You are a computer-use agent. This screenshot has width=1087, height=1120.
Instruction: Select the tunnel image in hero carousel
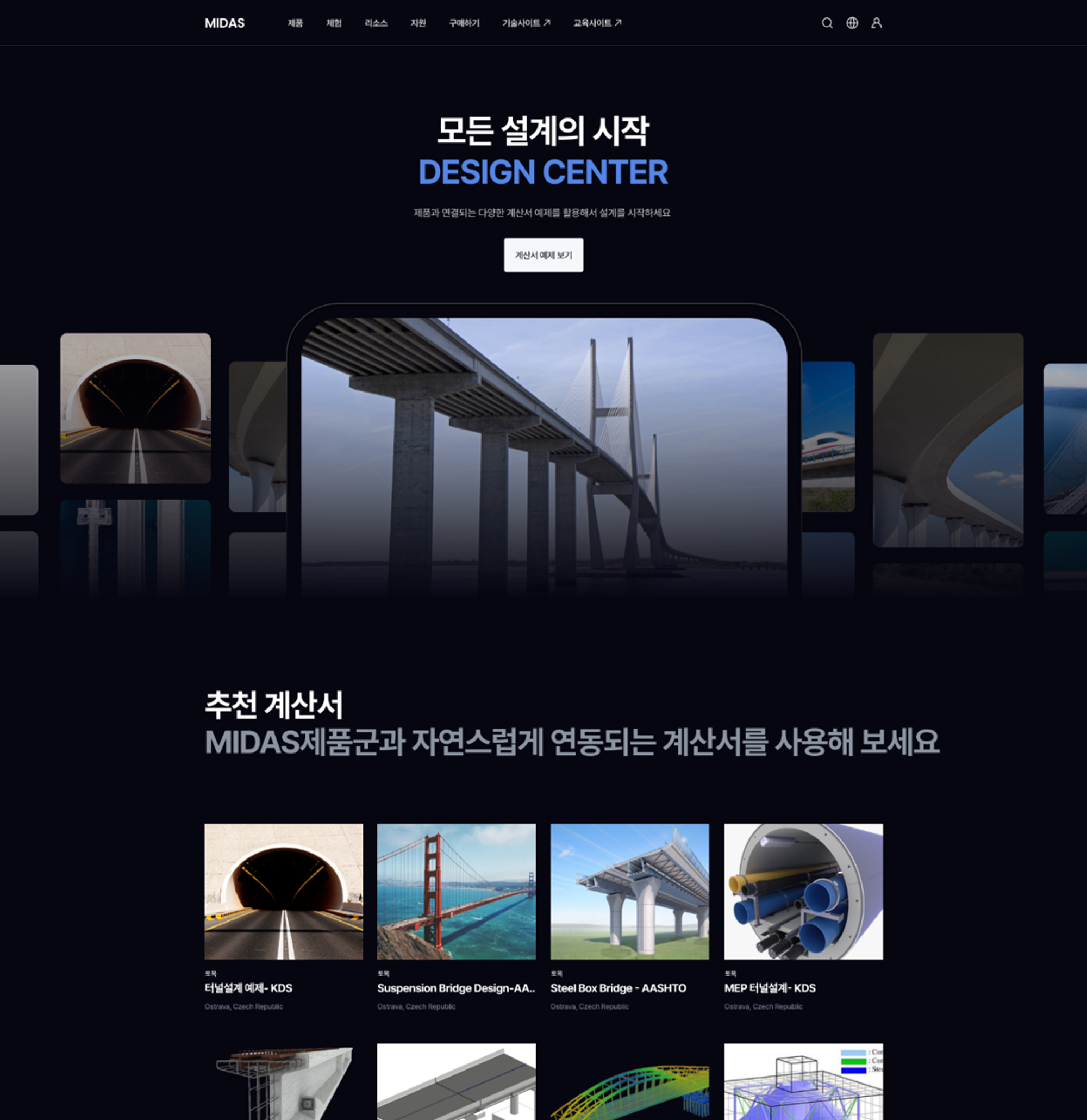[x=135, y=408]
